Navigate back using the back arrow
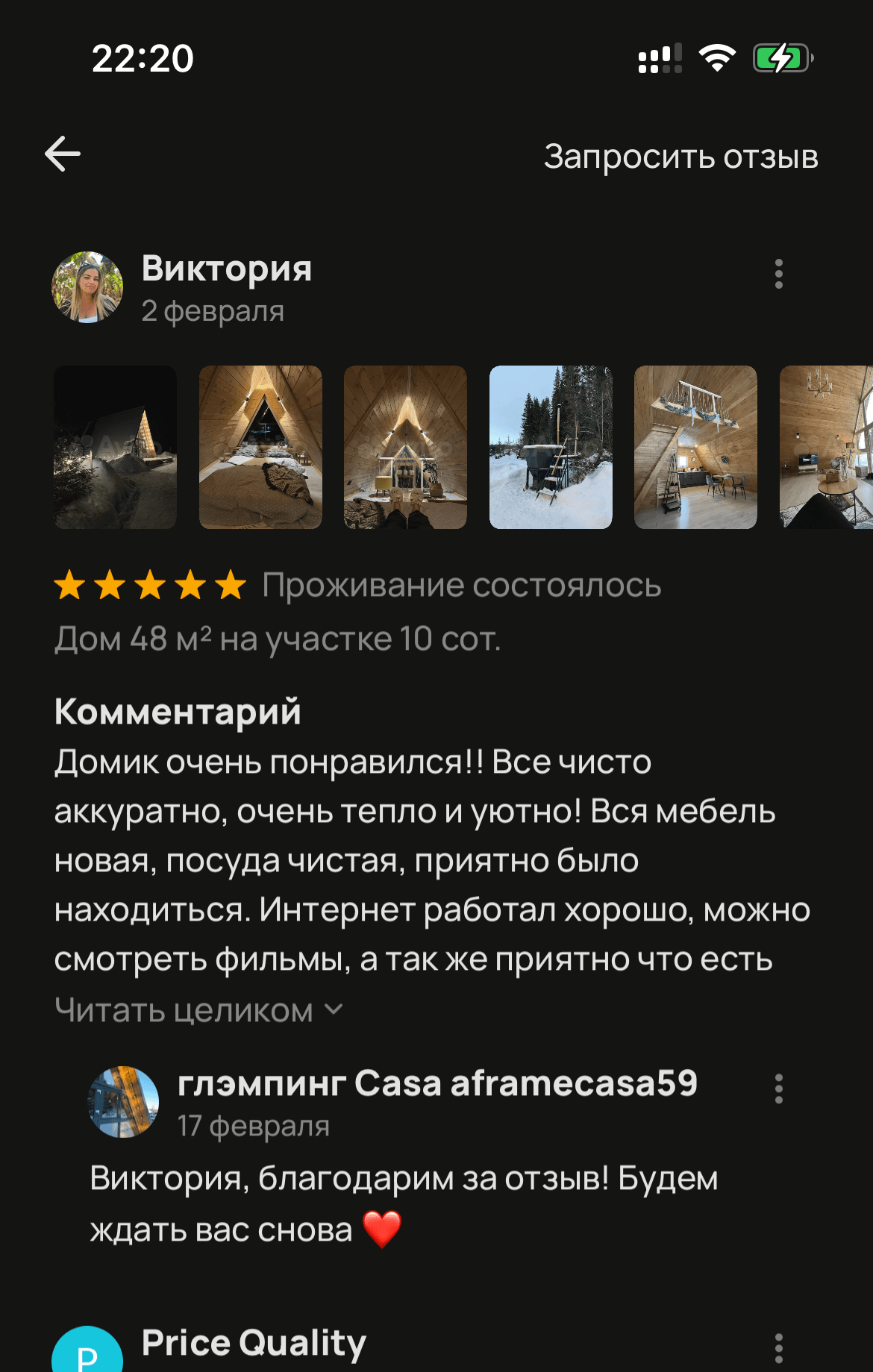The width and height of the screenshot is (873, 1372). click(63, 154)
